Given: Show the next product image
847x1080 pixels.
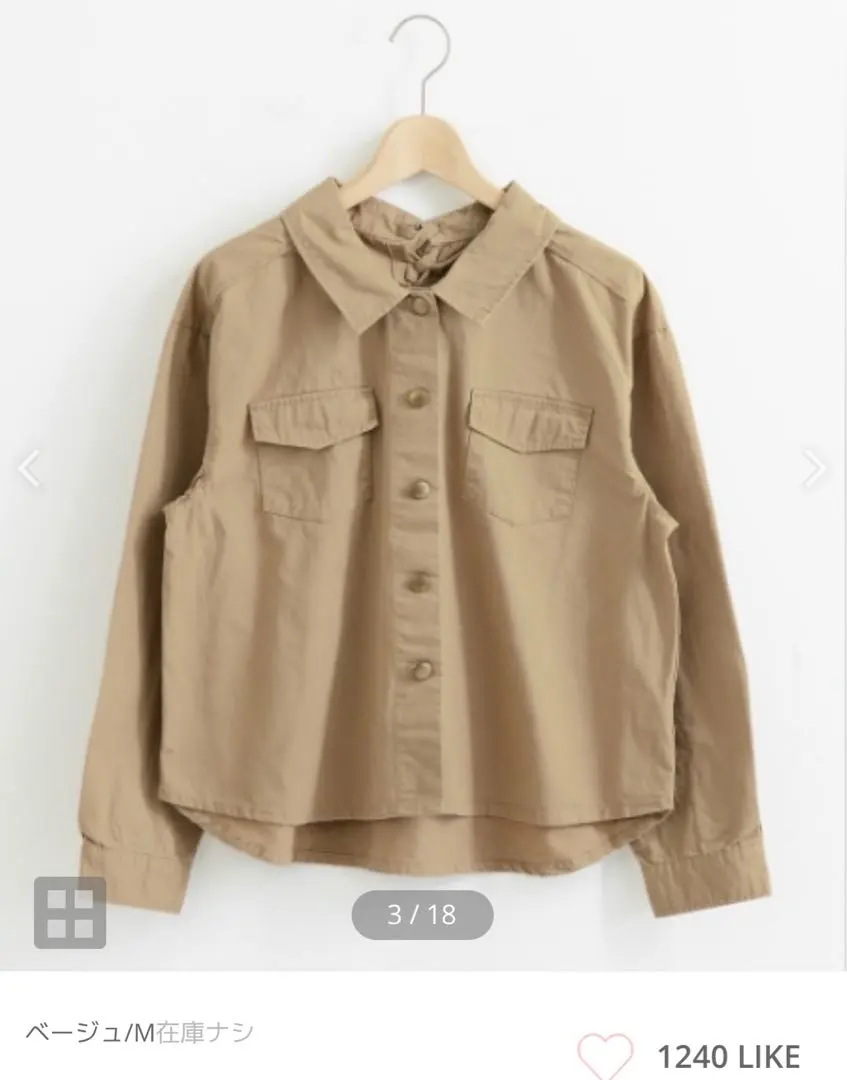Looking at the screenshot, I should coord(816,466).
